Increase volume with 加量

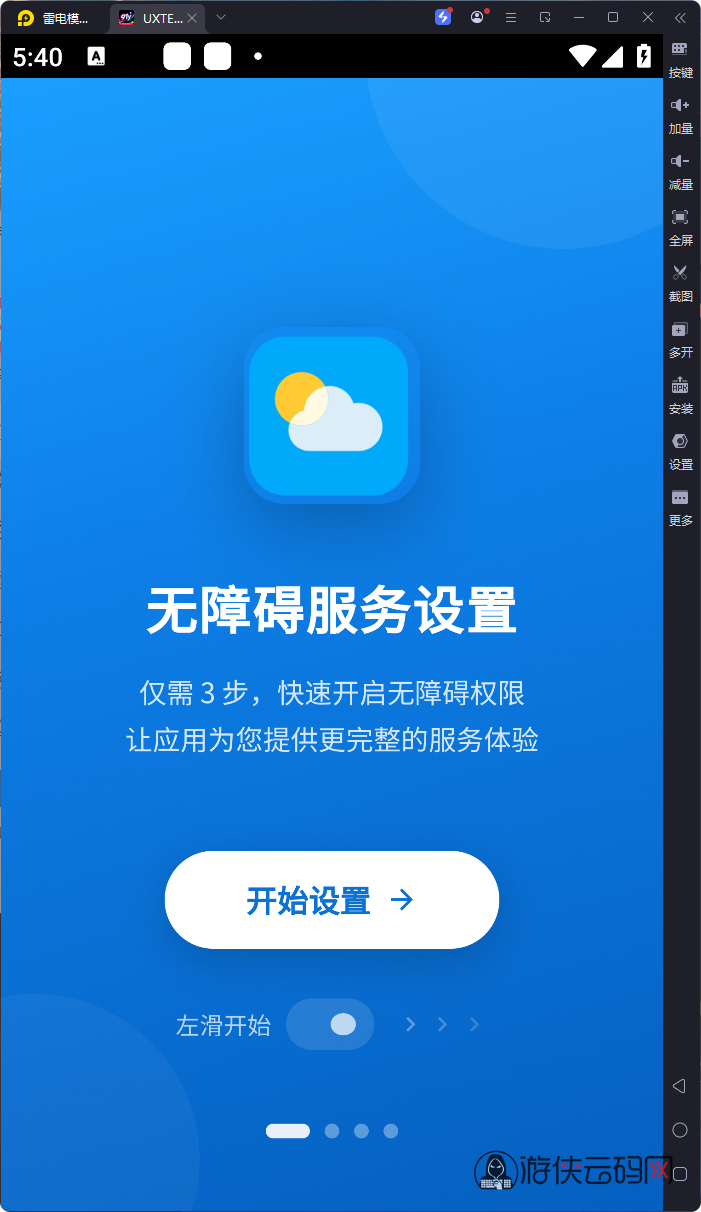(x=680, y=113)
